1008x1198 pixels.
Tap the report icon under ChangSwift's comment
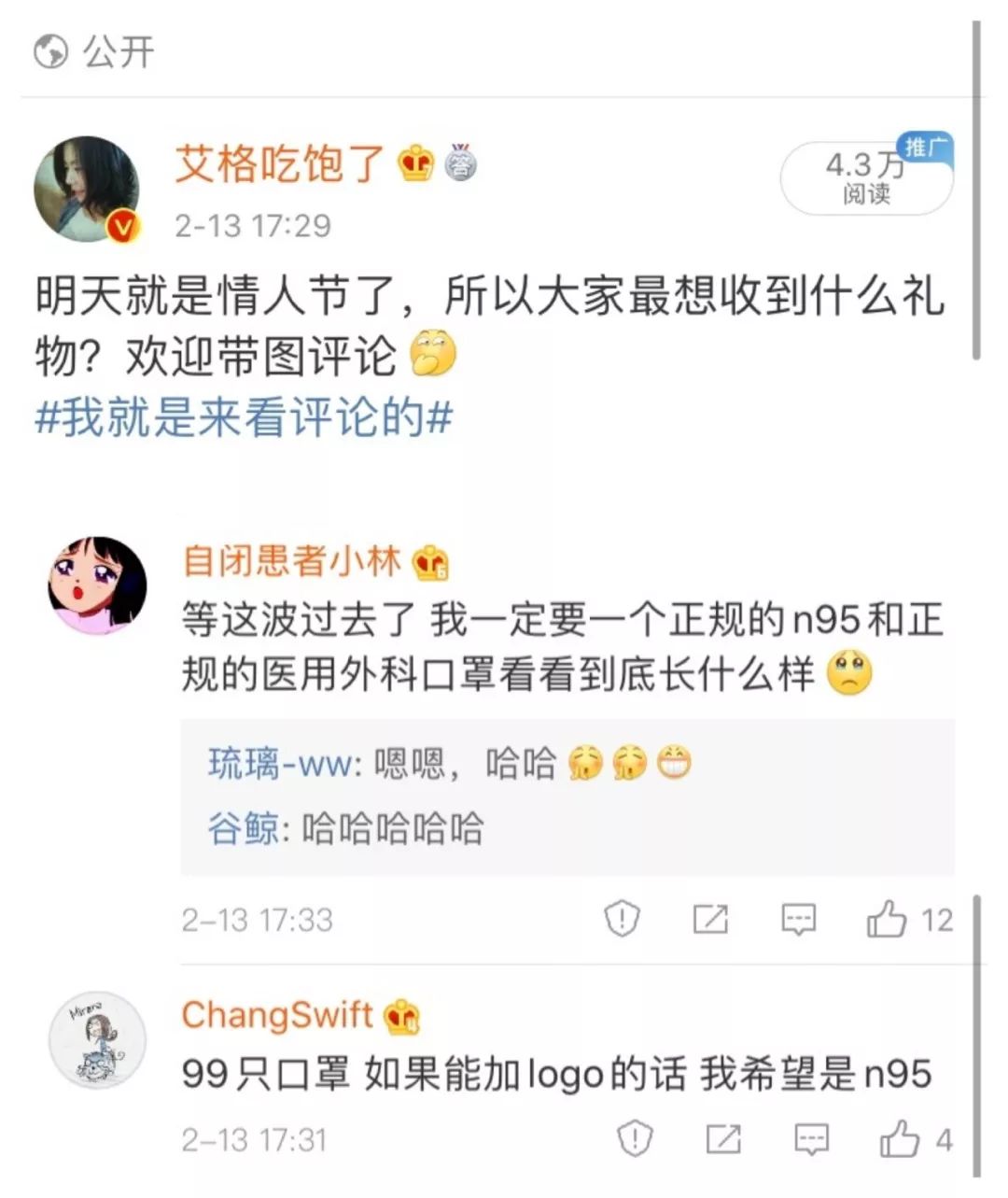[x=635, y=1138]
